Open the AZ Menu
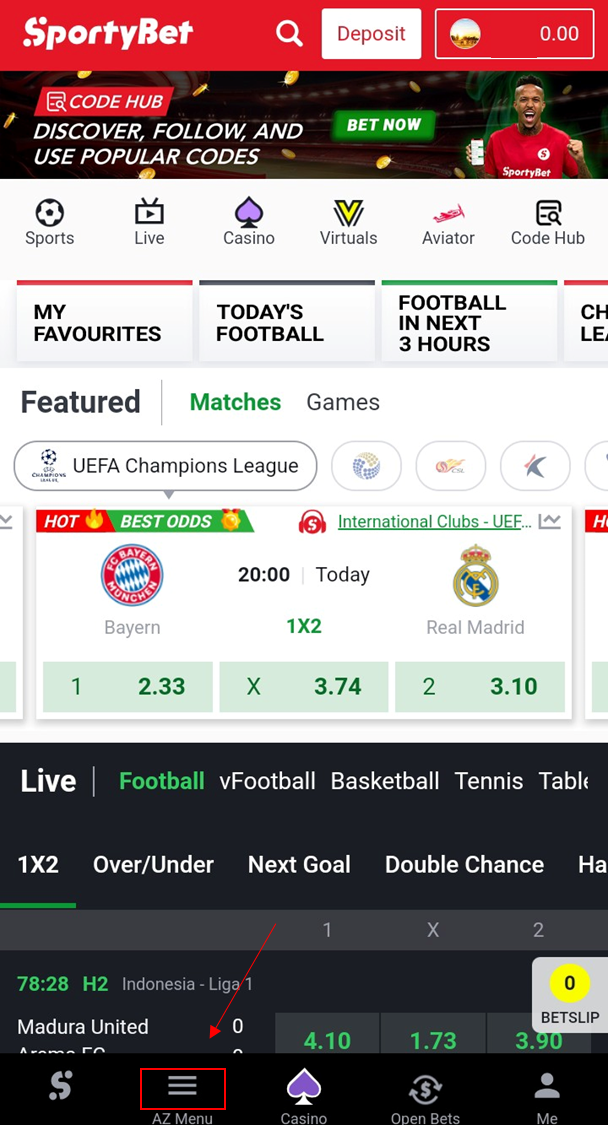608x1125 pixels. (182, 1092)
